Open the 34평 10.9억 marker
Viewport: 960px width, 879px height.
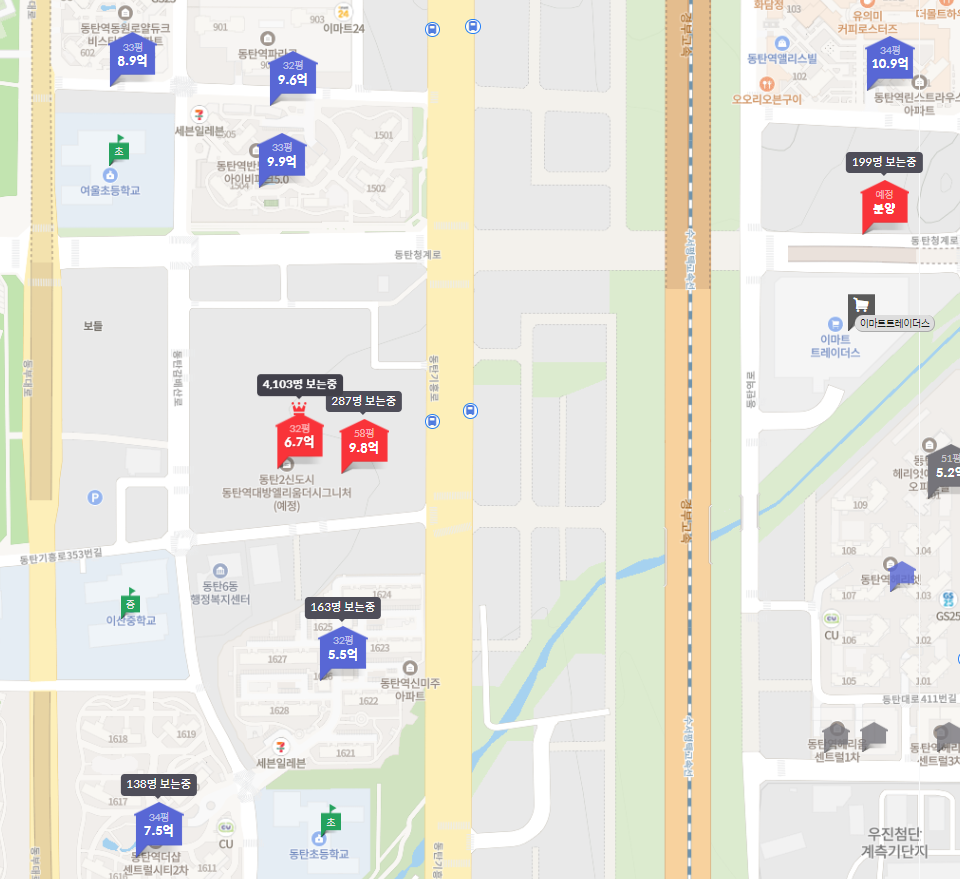click(889, 61)
